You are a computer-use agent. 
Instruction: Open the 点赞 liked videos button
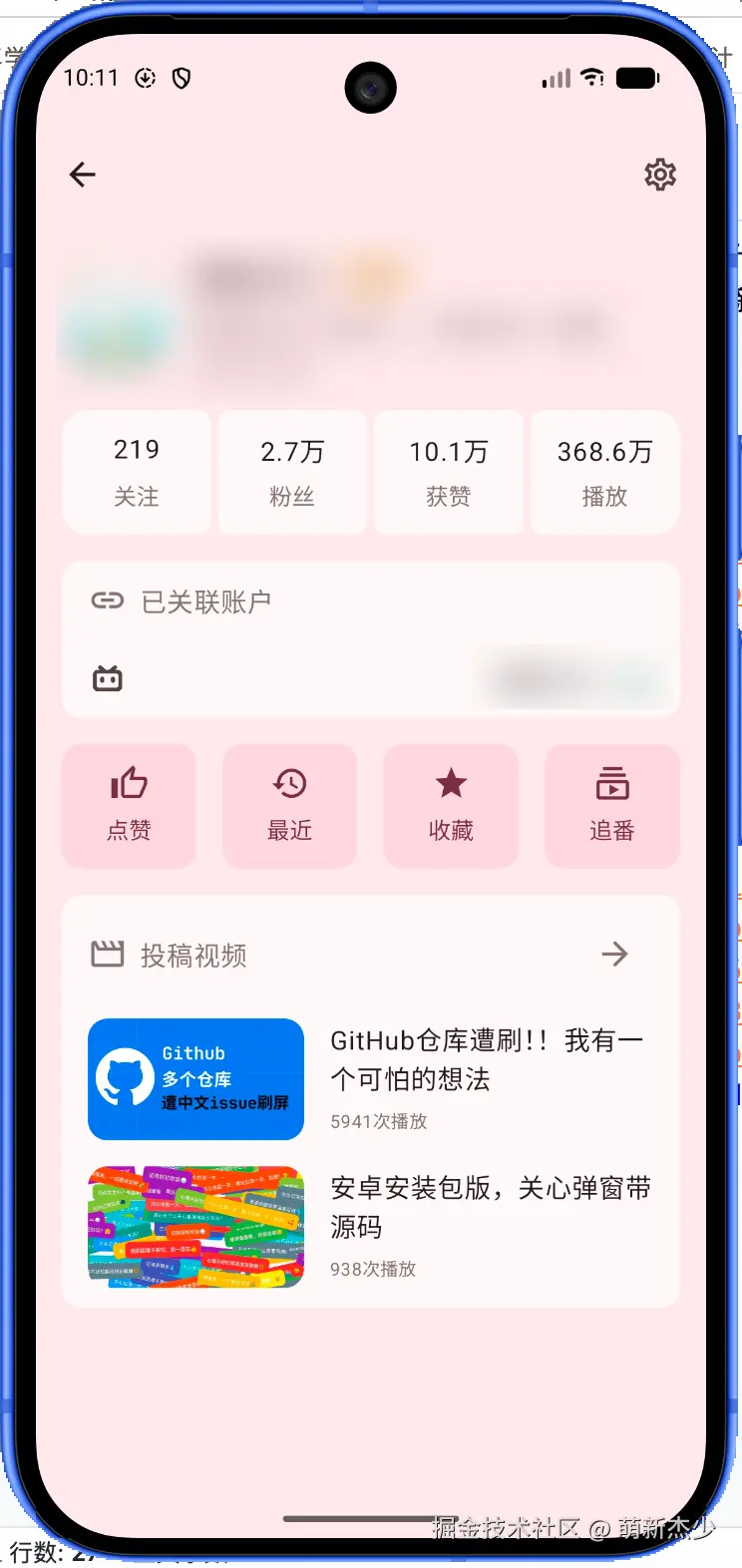click(129, 806)
